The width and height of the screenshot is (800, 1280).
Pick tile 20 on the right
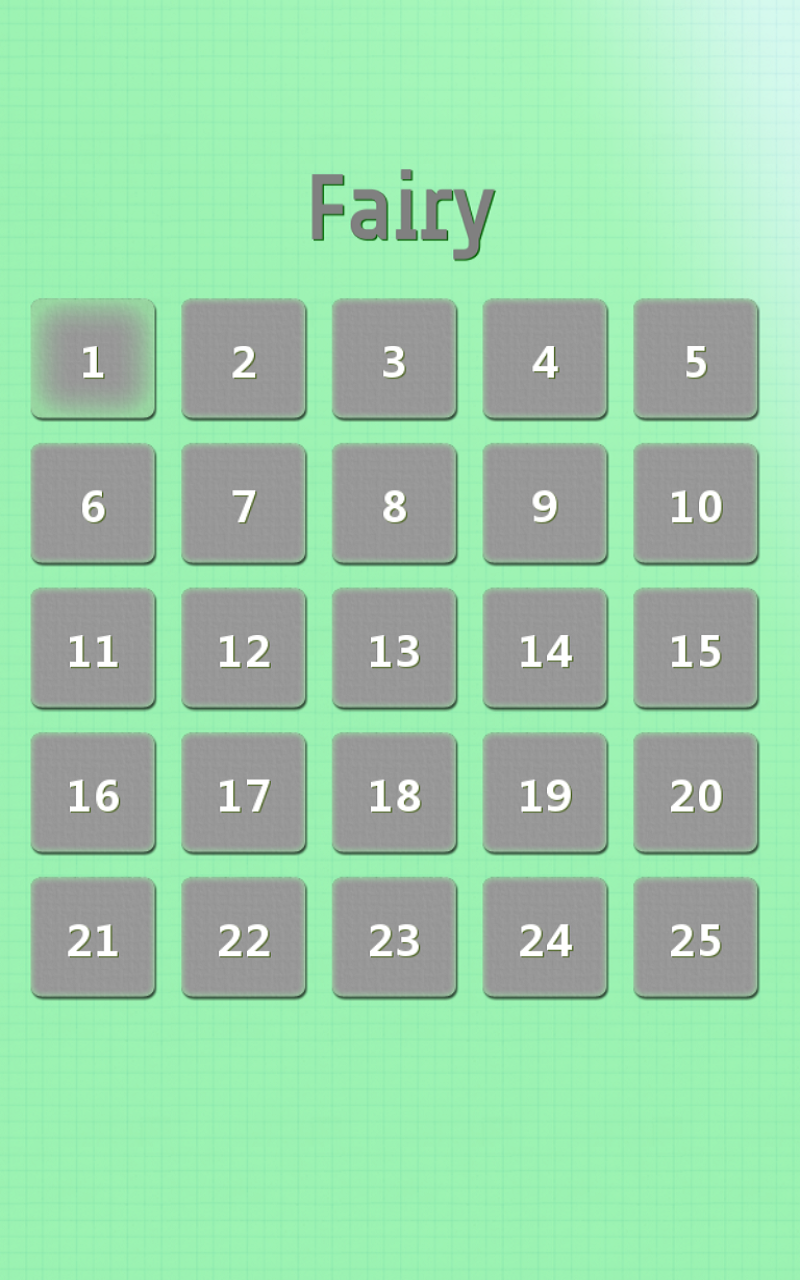coord(695,795)
